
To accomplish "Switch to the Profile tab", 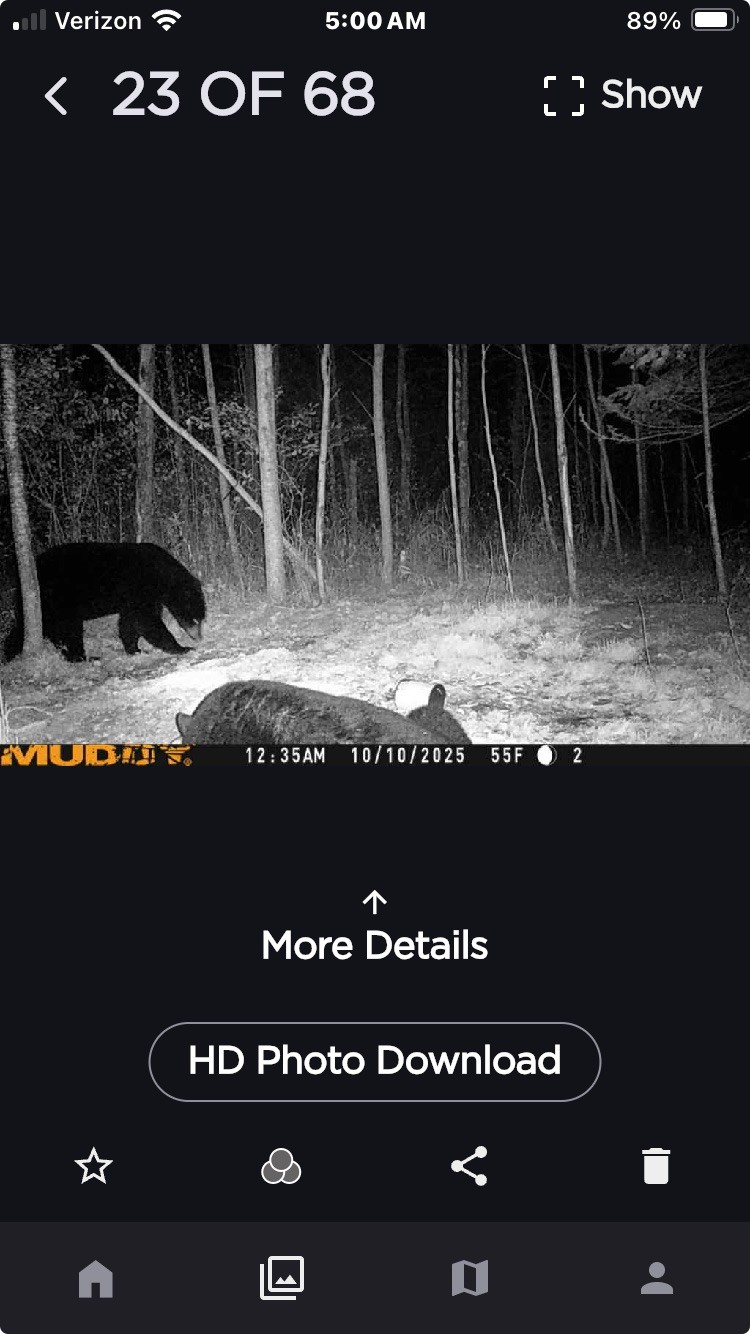I will click(657, 1278).
